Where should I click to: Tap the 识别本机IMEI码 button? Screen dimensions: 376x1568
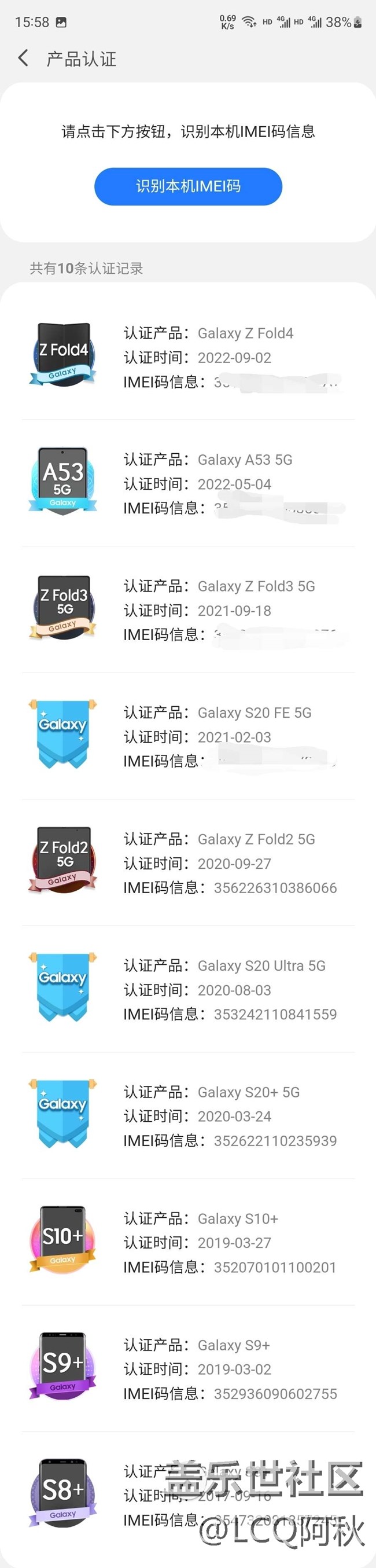[x=188, y=186]
